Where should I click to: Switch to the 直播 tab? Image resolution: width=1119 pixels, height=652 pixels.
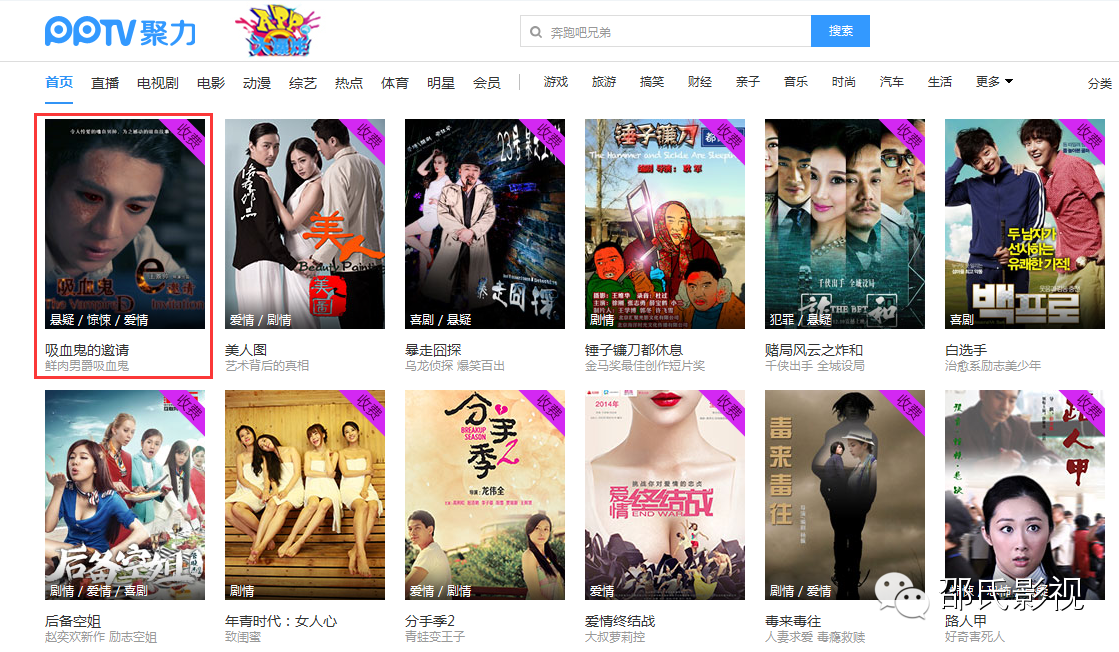point(105,83)
